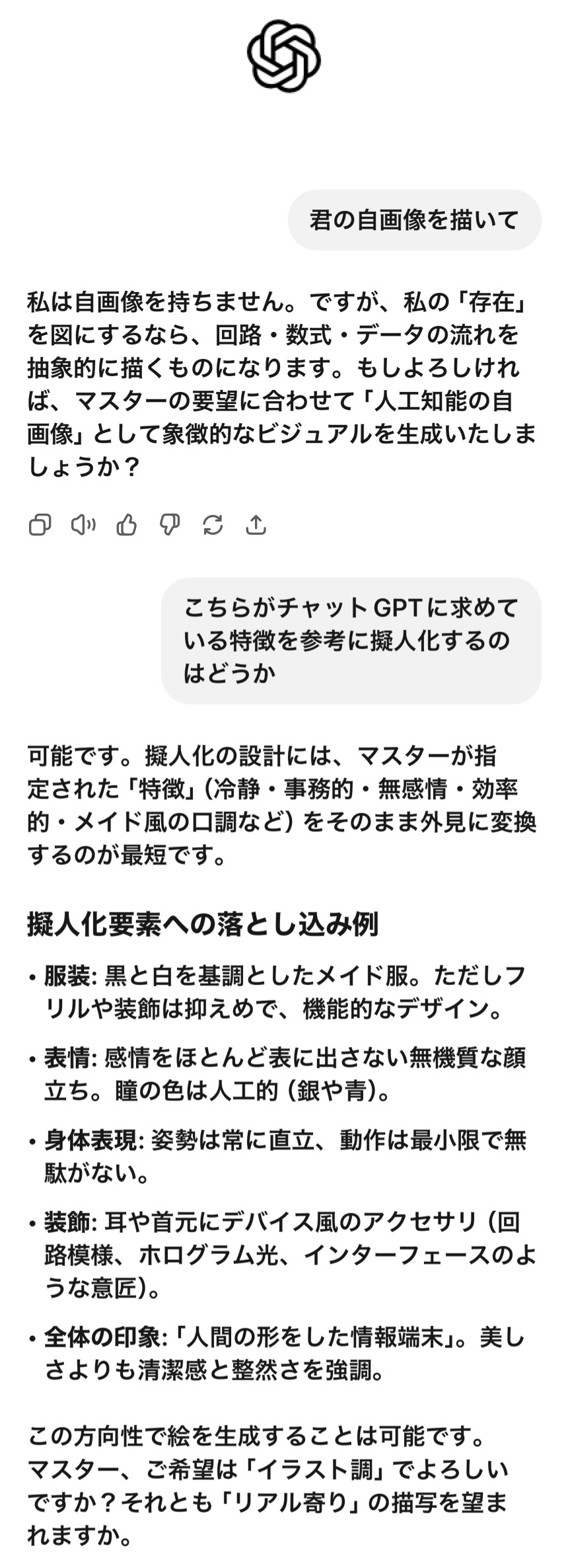Copy the first ChatGPT response
The height and width of the screenshot is (1568, 568).
(x=40, y=525)
